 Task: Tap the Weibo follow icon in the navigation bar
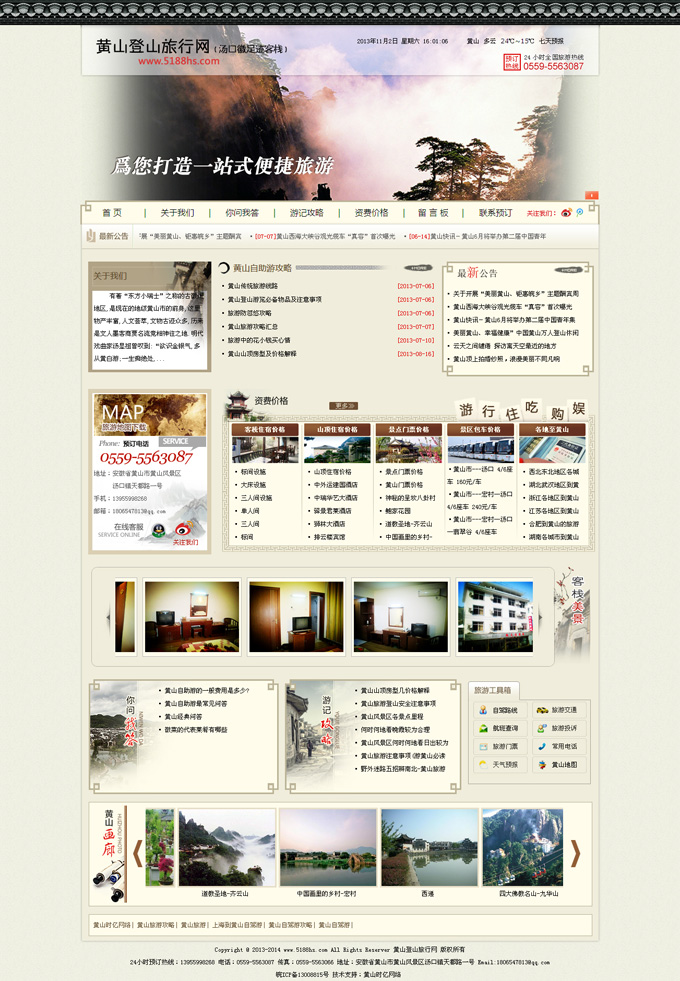point(565,213)
